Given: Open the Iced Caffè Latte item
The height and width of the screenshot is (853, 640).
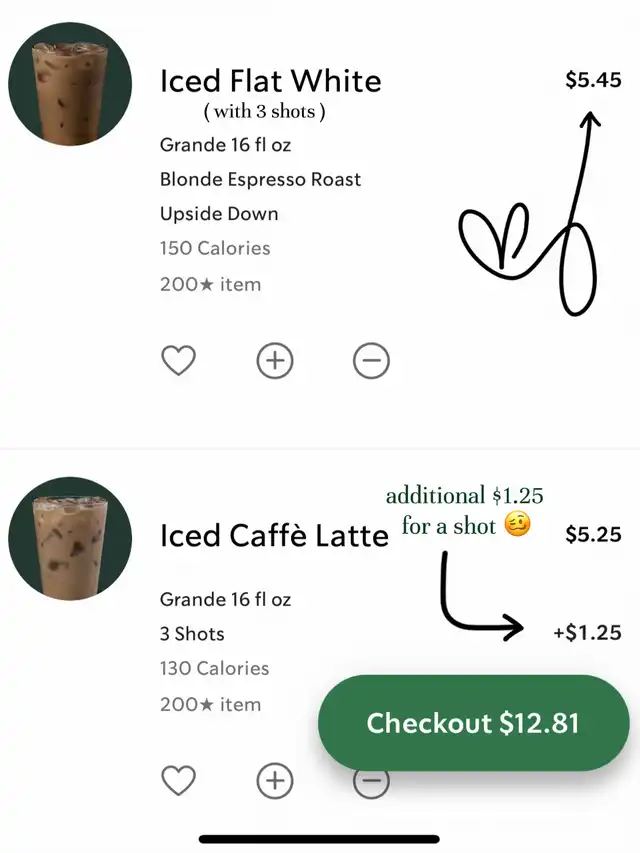Looking at the screenshot, I should (273, 536).
